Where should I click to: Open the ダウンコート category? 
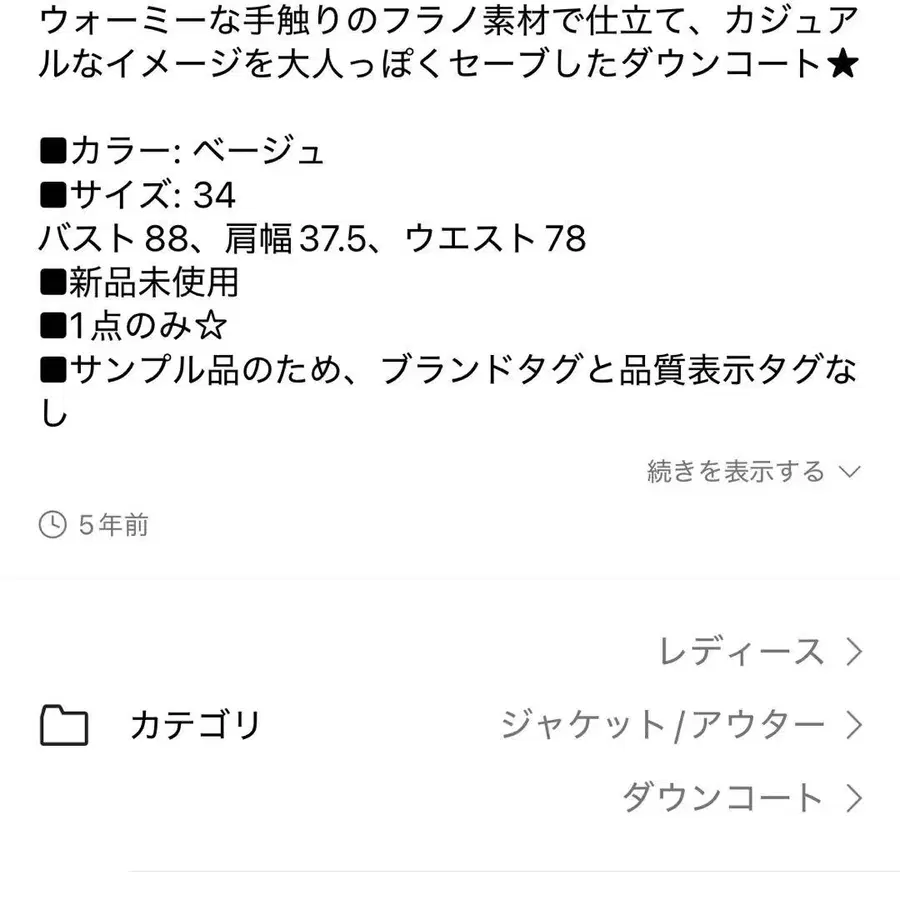[743, 798]
